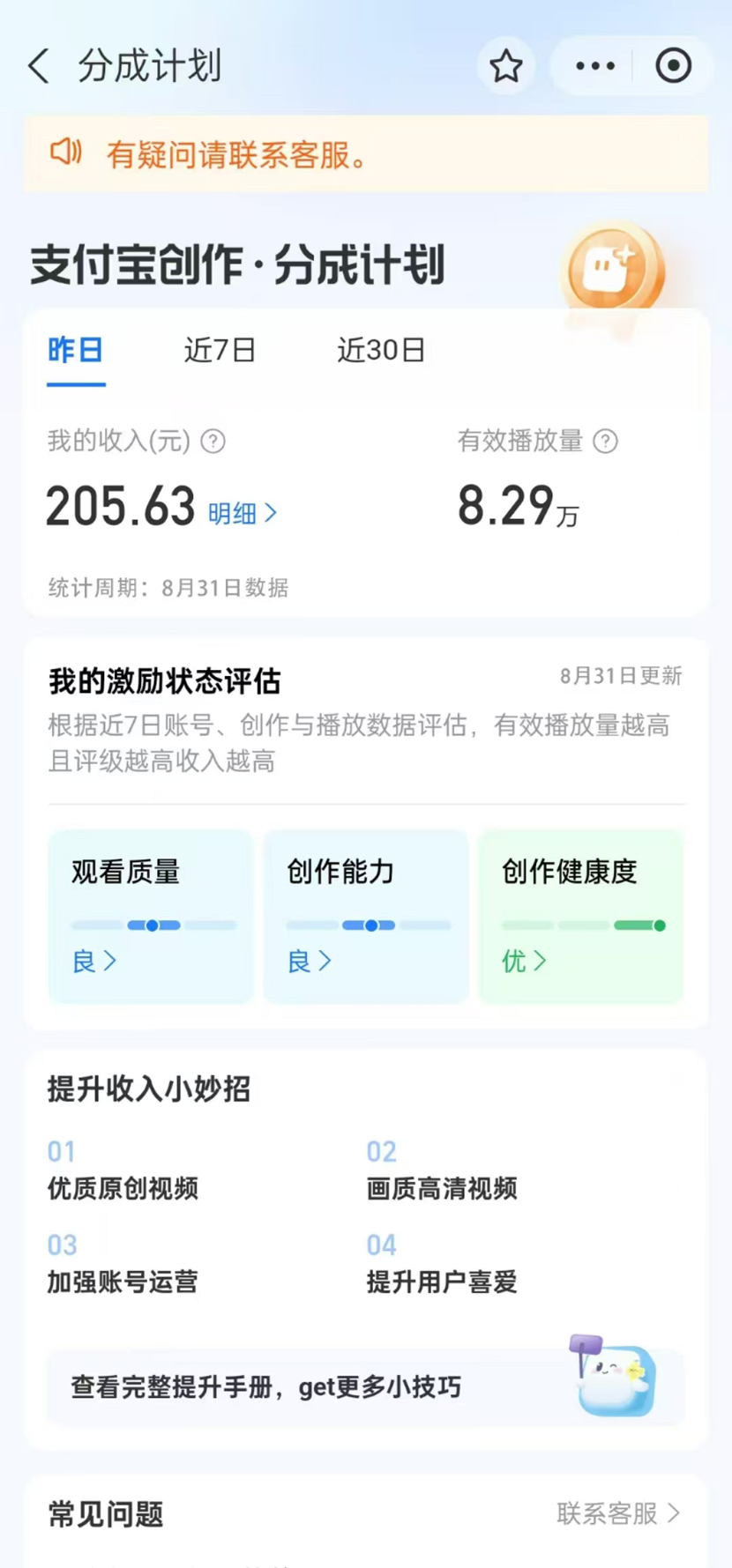Image resolution: width=732 pixels, height=1568 pixels.
Task: Show help for 我的收入(元)
Action: [213, 441]
